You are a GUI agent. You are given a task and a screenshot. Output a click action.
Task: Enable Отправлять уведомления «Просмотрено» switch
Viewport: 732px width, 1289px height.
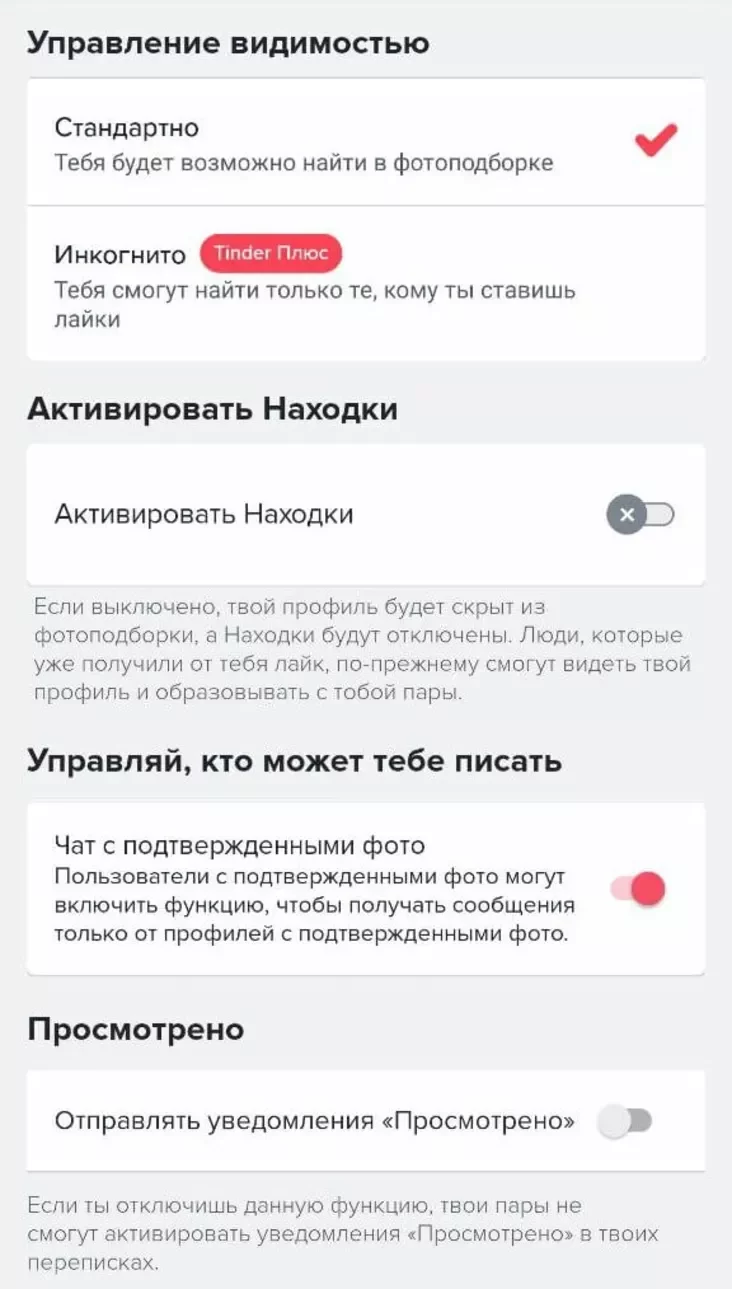point(625,1121)
